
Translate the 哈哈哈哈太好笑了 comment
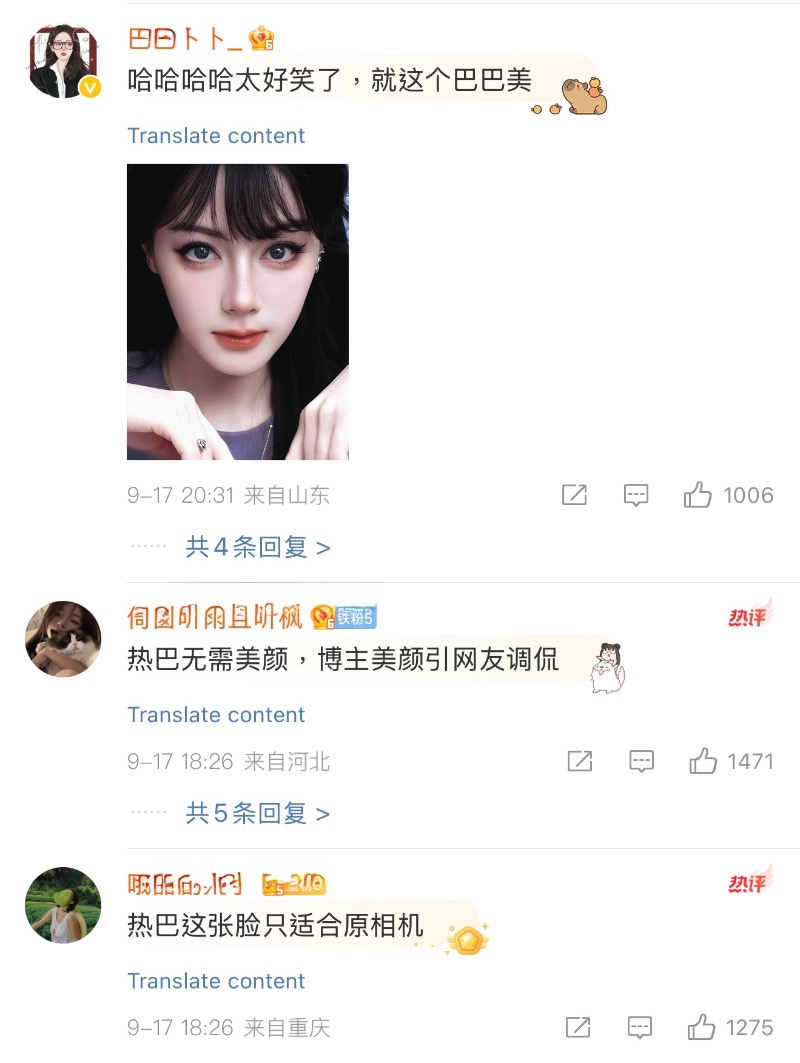coord(216,136)
